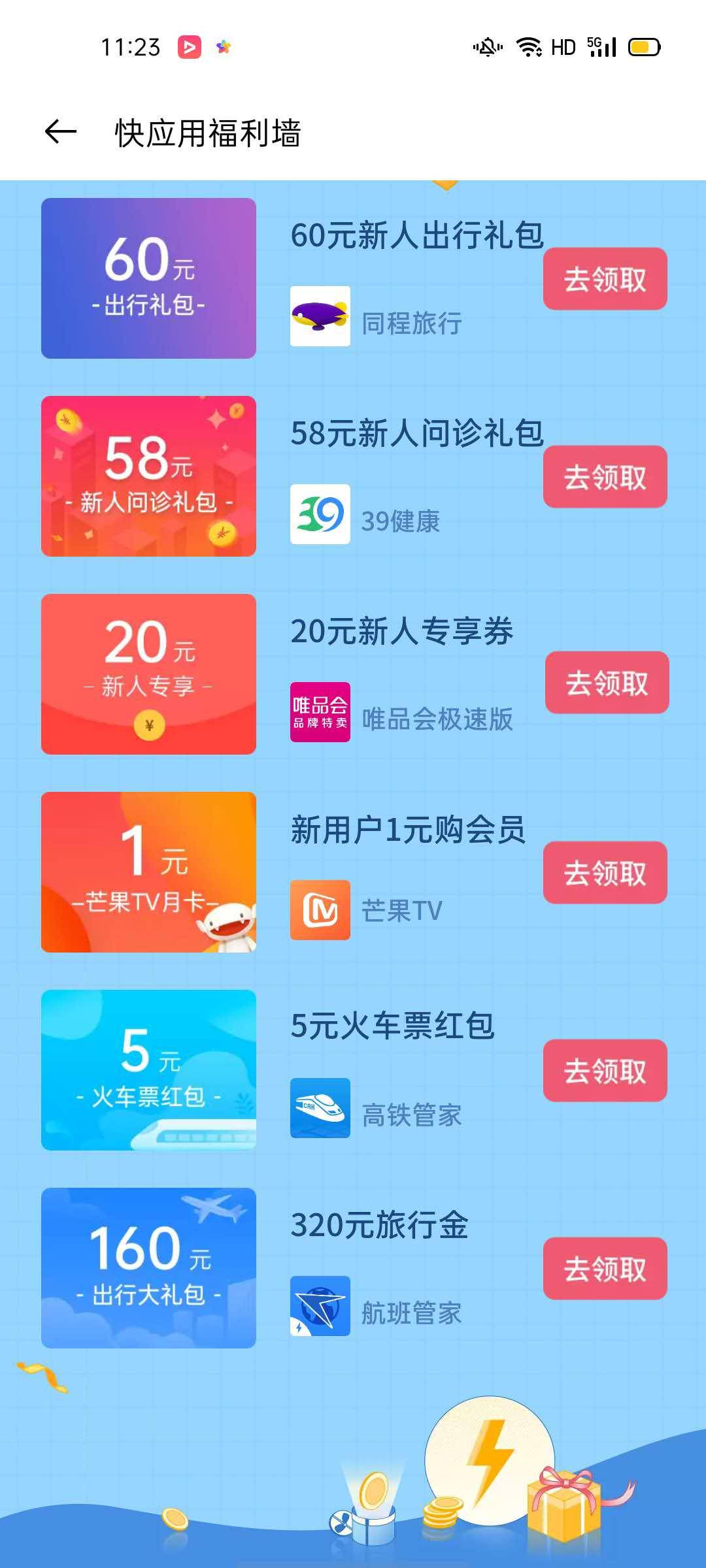Select the 5元 火车票红包 card

[148, 1070]
